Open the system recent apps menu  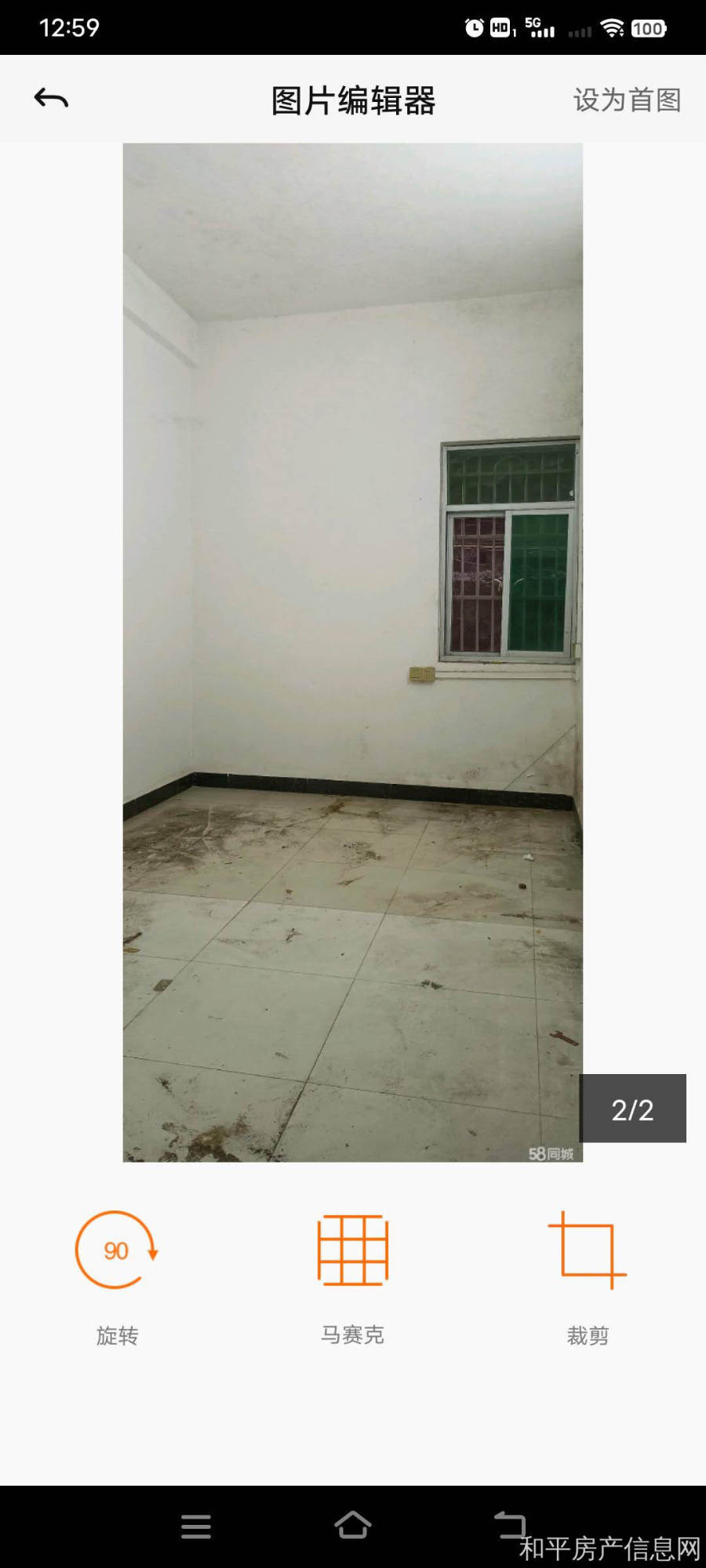tap(195, 1526)
